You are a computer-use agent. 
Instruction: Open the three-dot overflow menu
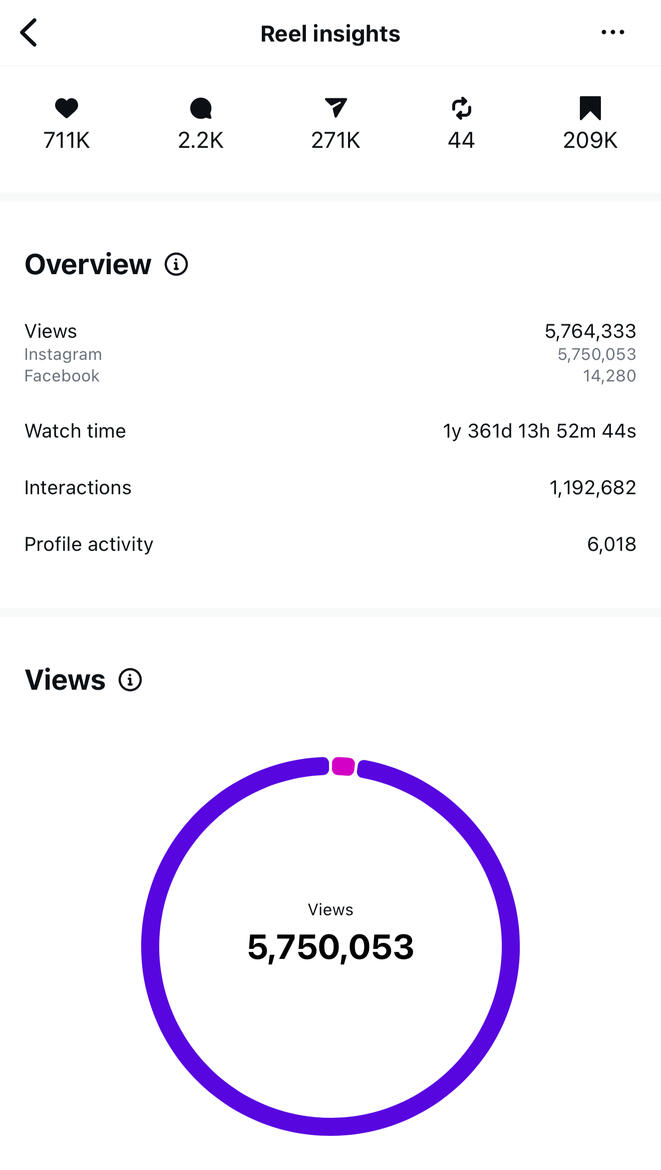point(612,33)
